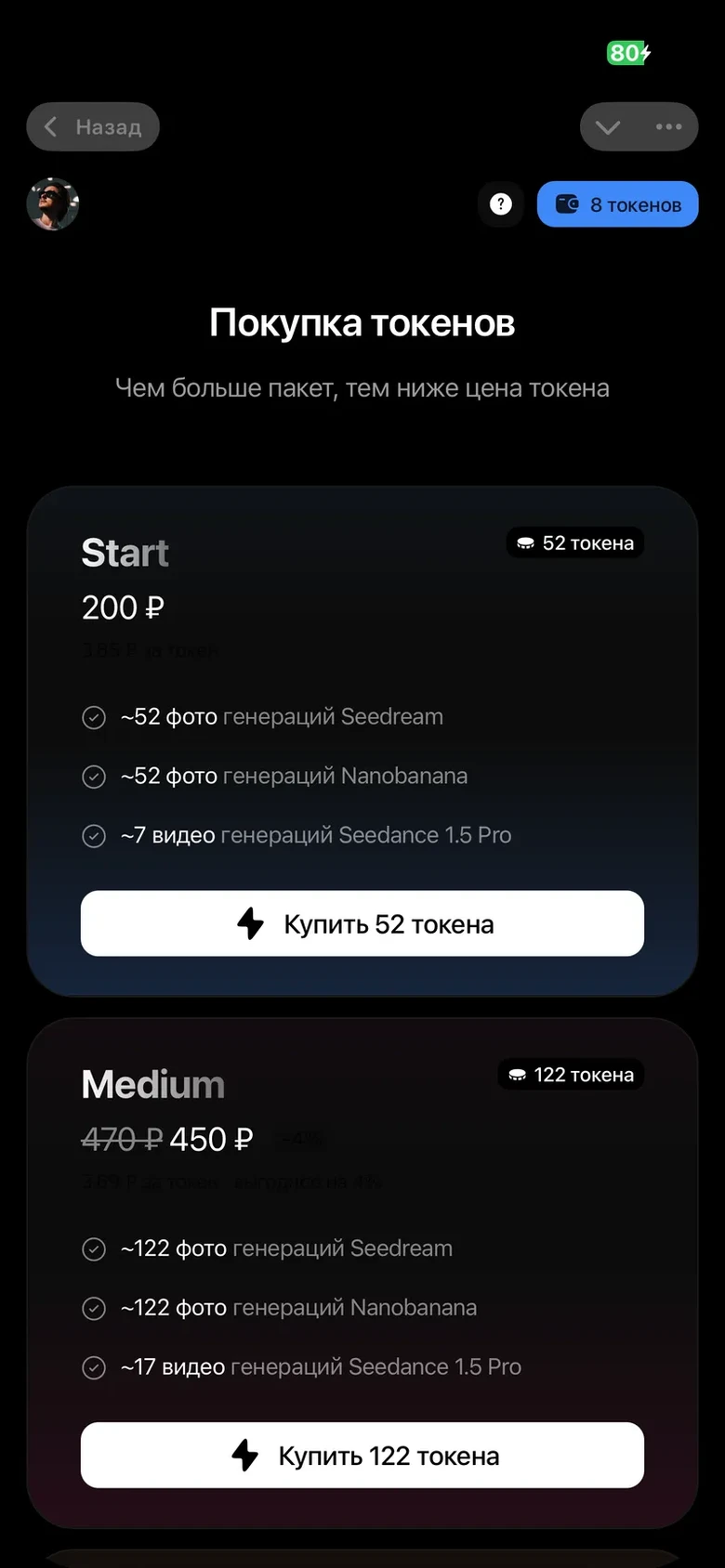The height and width of the screenshot is (1568, 725).
Task: Open the profile avatar
Action: [x=53, y=204]
